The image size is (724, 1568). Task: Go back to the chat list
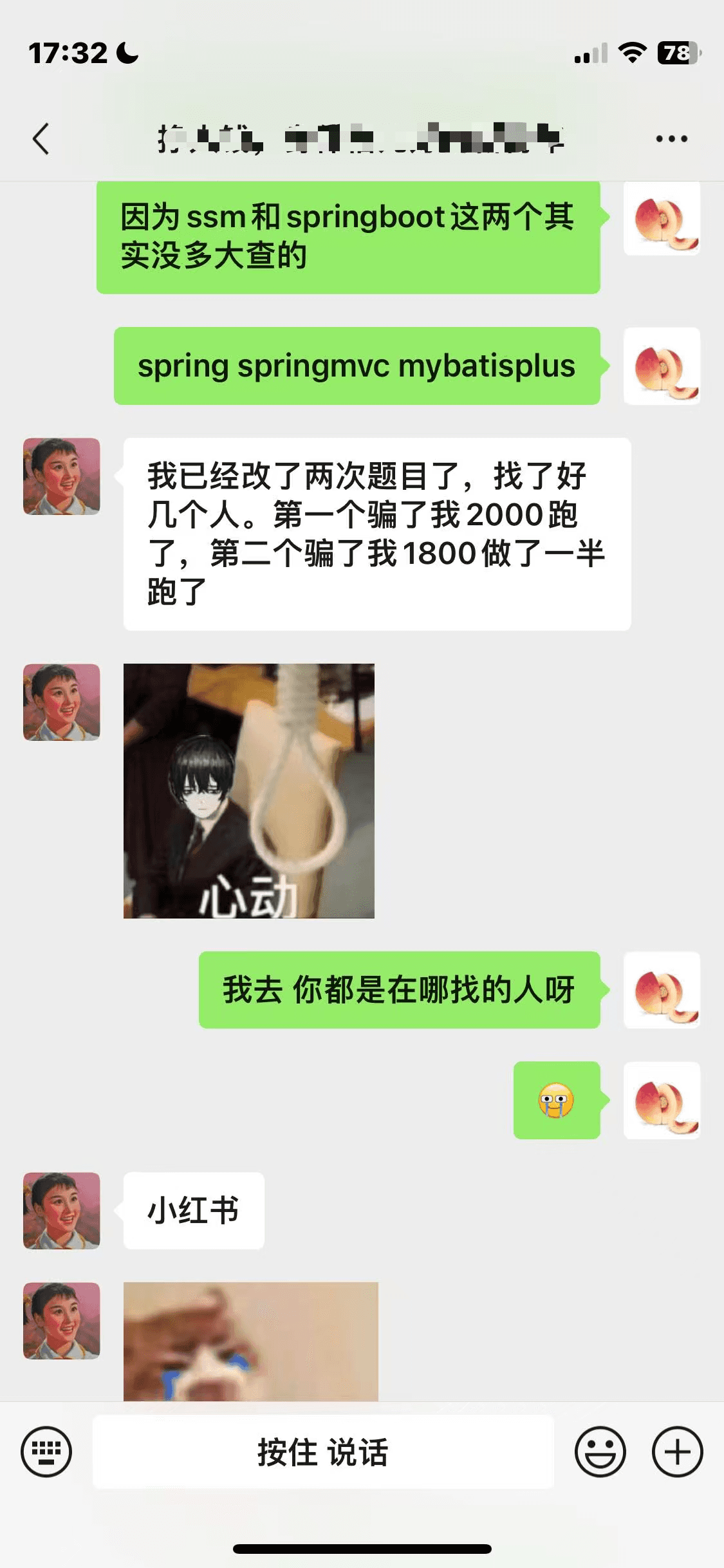tap(41, 138)
